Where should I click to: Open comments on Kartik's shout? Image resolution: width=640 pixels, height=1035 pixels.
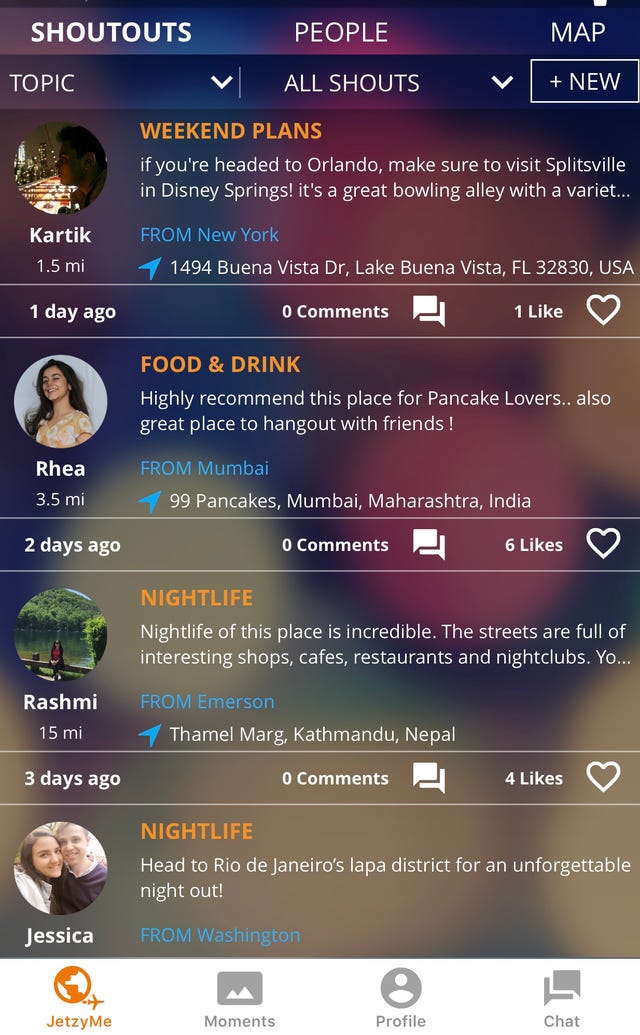pyautogui.click(x=429, y=311)
